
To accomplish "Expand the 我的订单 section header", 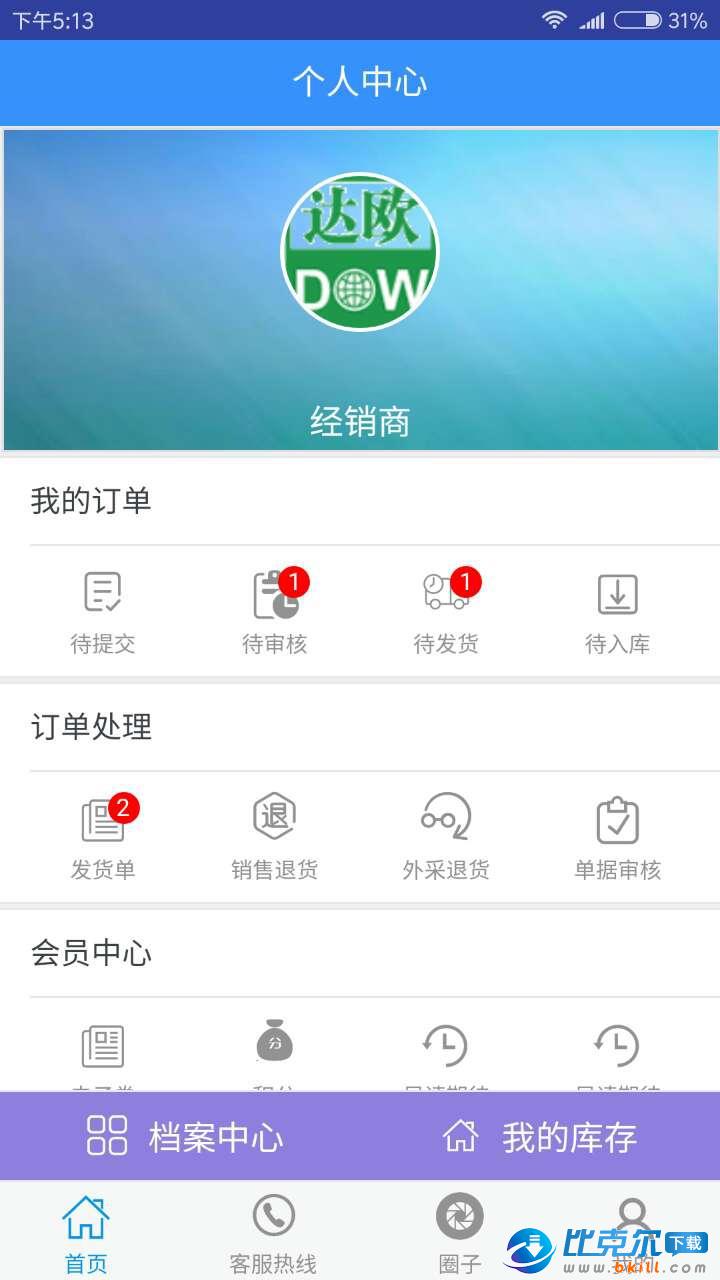I will tap(89, 501).
